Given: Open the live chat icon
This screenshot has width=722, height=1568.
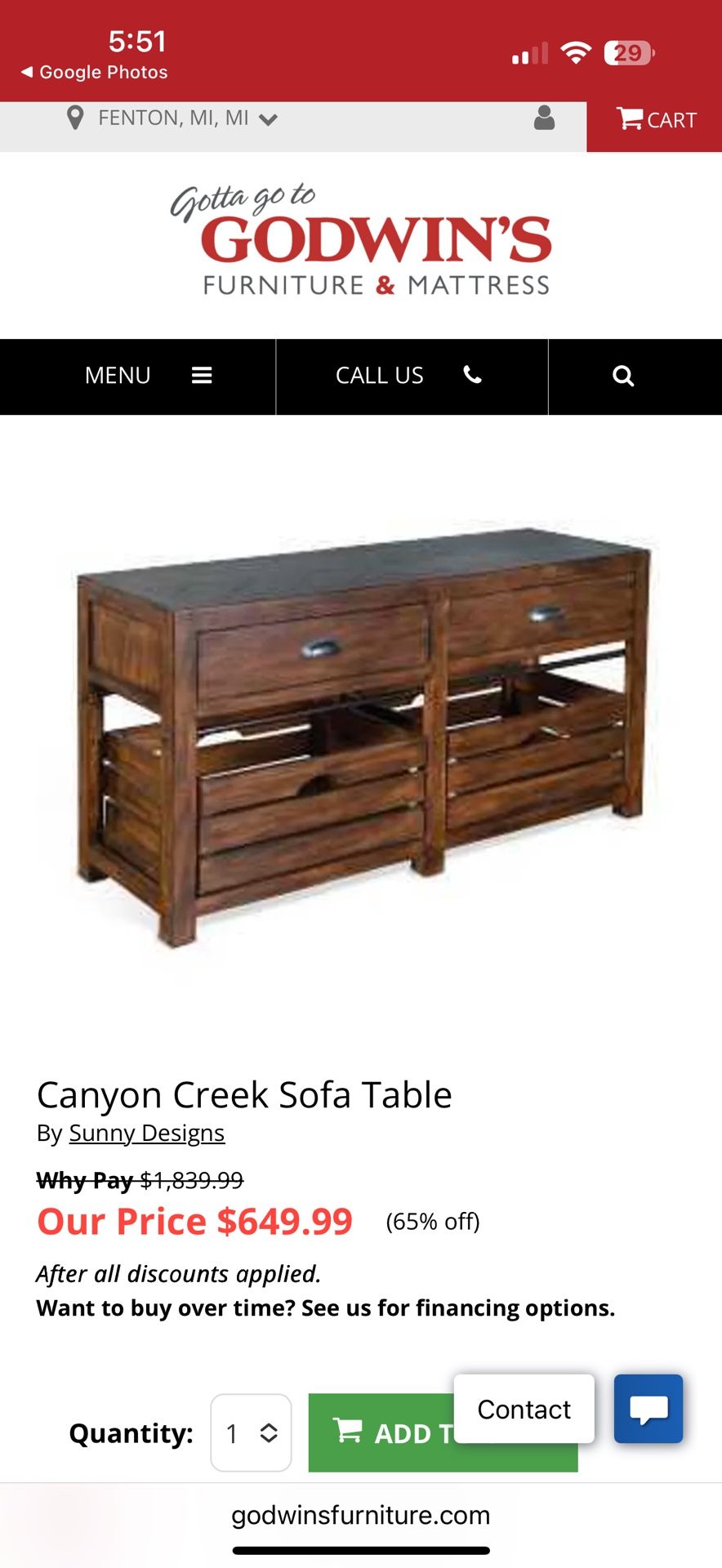Looking at the screenshot, I should (x=648, y=1409).
